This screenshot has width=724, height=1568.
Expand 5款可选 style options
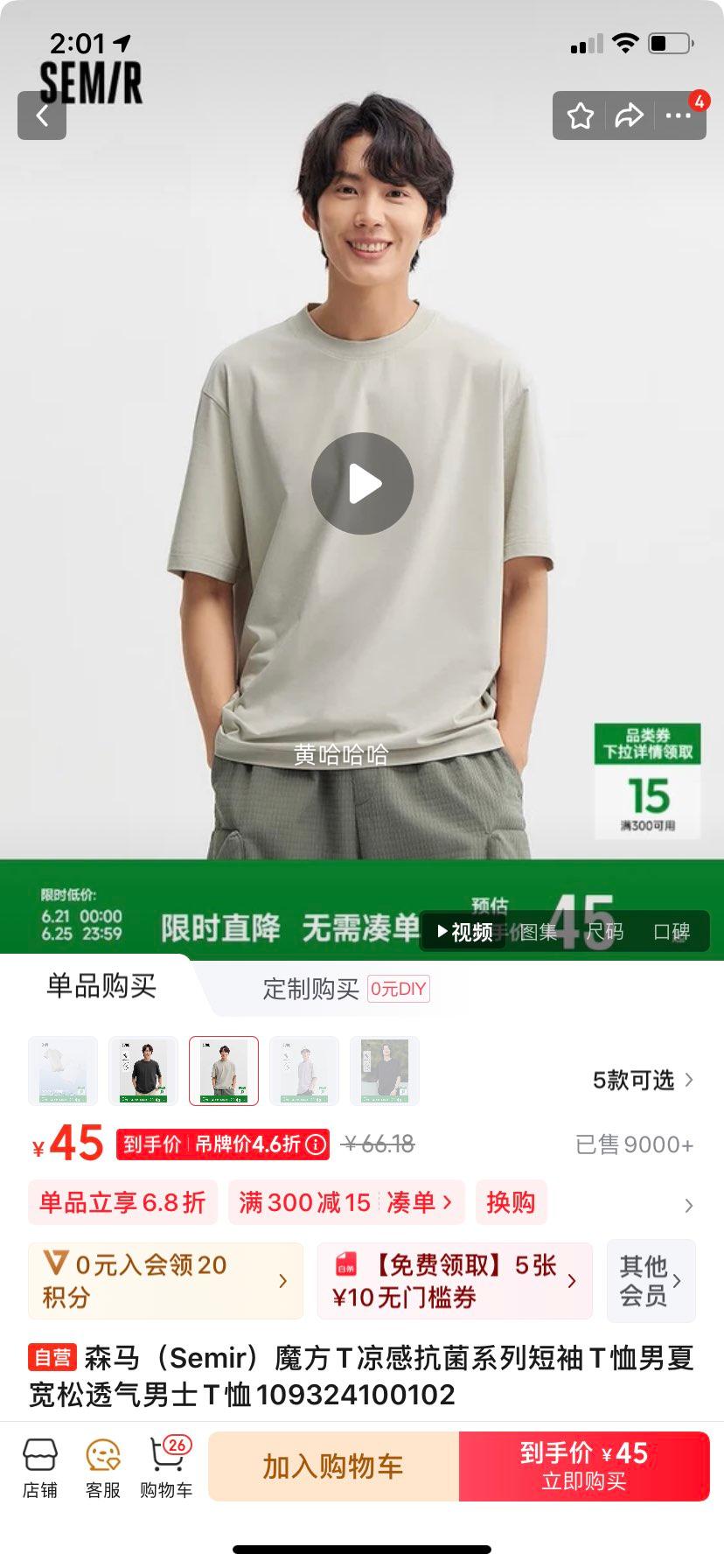(643, 1081)
